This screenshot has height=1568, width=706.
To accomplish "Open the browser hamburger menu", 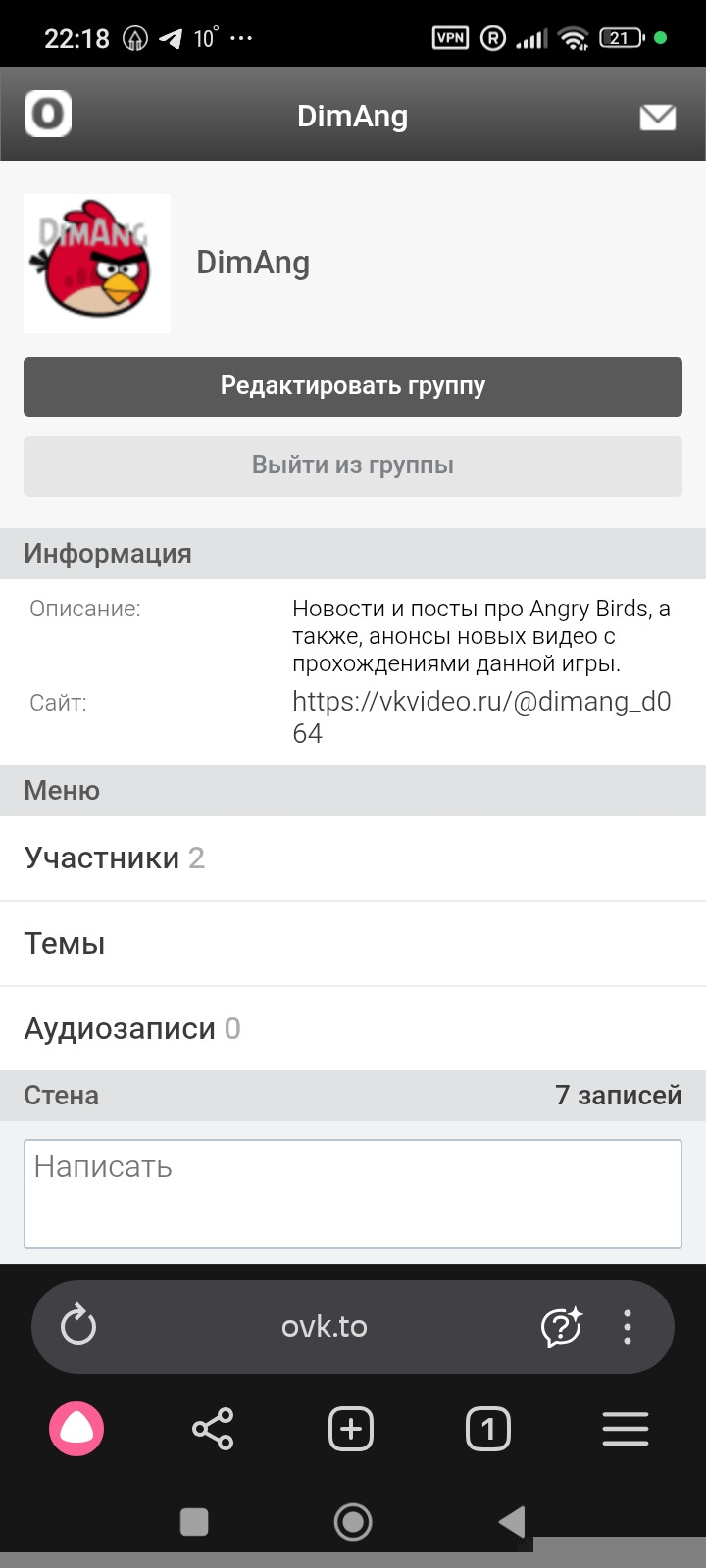I will tap(626, 1430).
